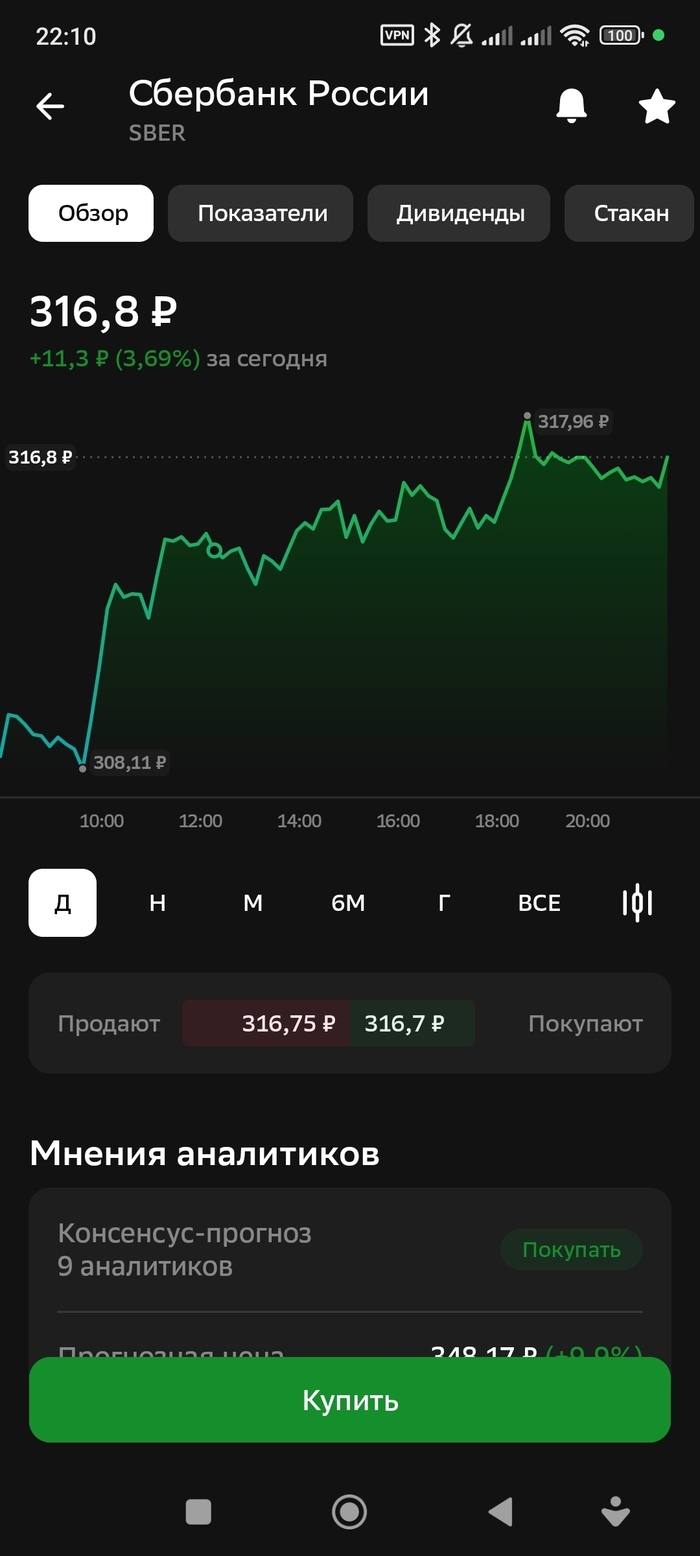Open the price alert bell
Screen dimensions: 700x1556
572,105
